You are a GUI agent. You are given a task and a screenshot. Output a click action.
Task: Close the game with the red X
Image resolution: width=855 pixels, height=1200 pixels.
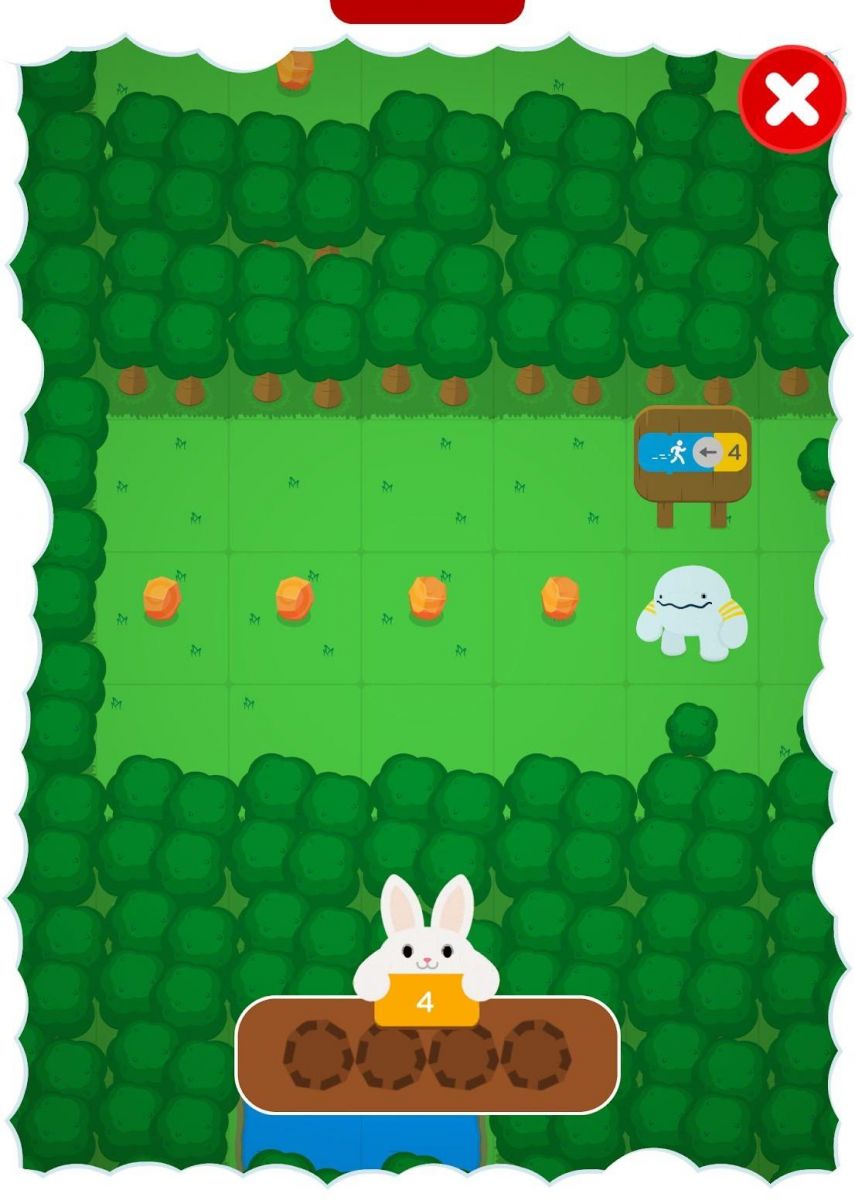tap(792, 99)
